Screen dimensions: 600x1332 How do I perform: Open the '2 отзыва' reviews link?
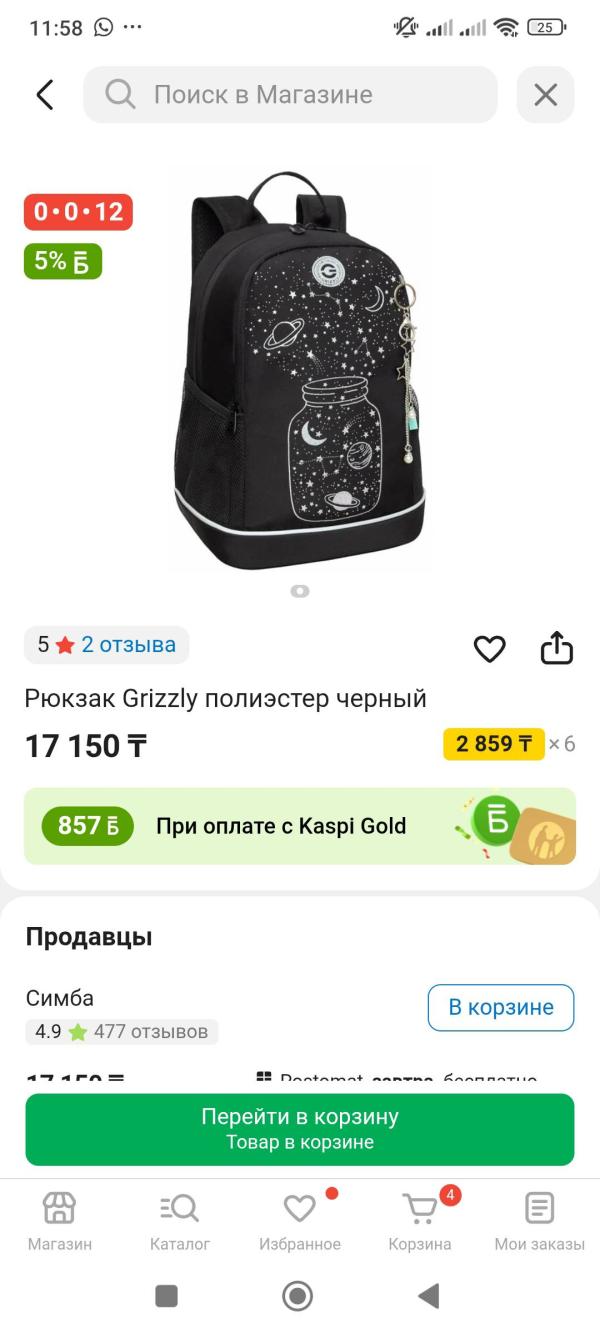[128, 645]
